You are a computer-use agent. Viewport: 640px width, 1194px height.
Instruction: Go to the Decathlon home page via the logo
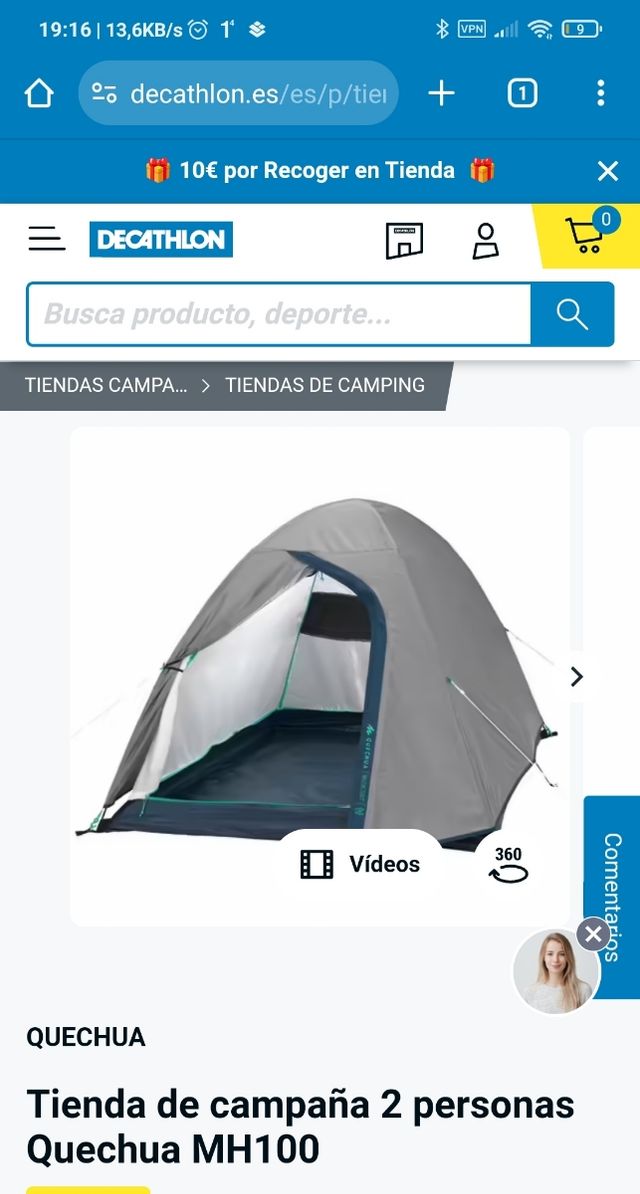click(161, 240)
